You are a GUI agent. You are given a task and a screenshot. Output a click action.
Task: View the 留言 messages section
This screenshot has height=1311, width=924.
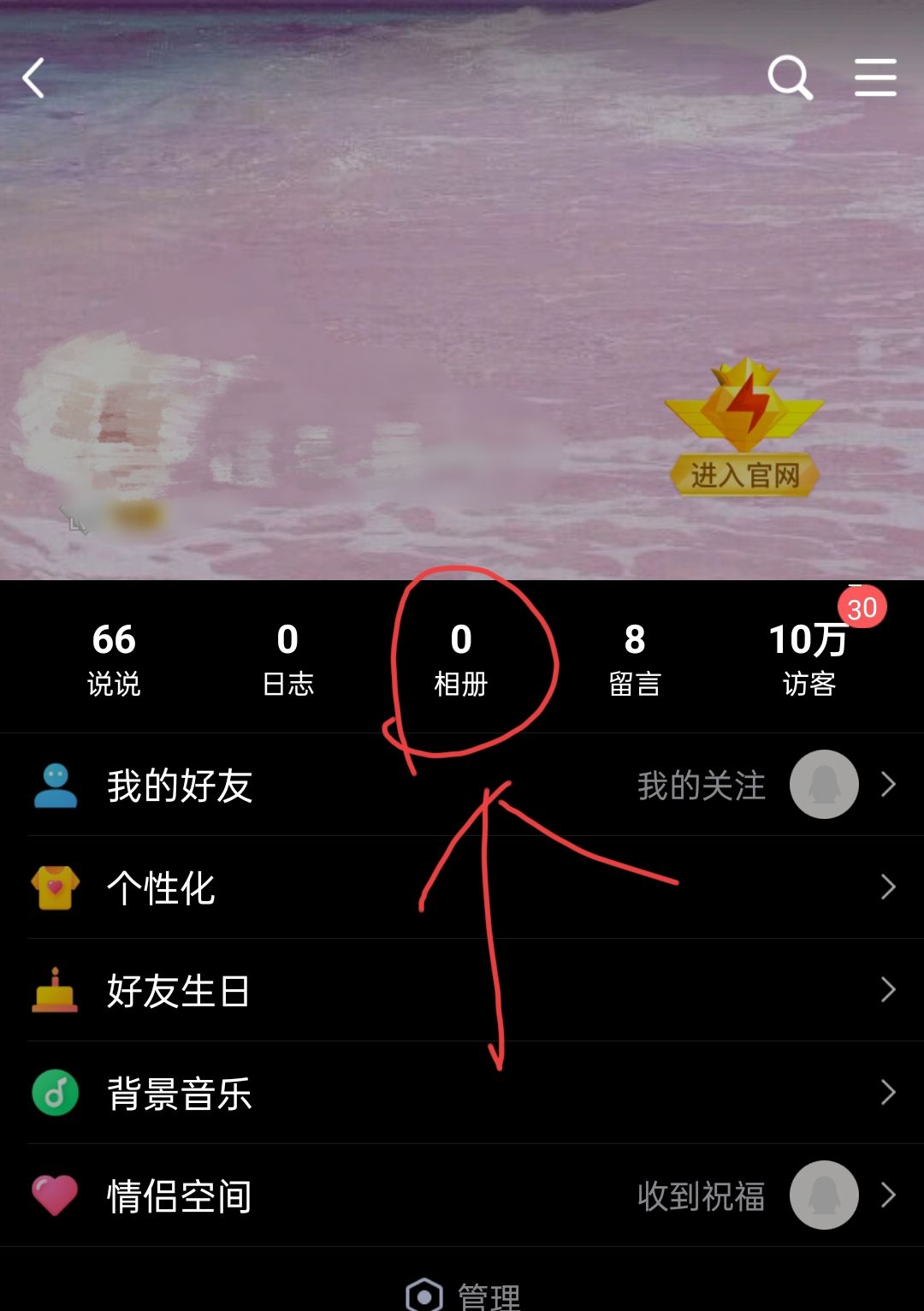coord(635,659)
